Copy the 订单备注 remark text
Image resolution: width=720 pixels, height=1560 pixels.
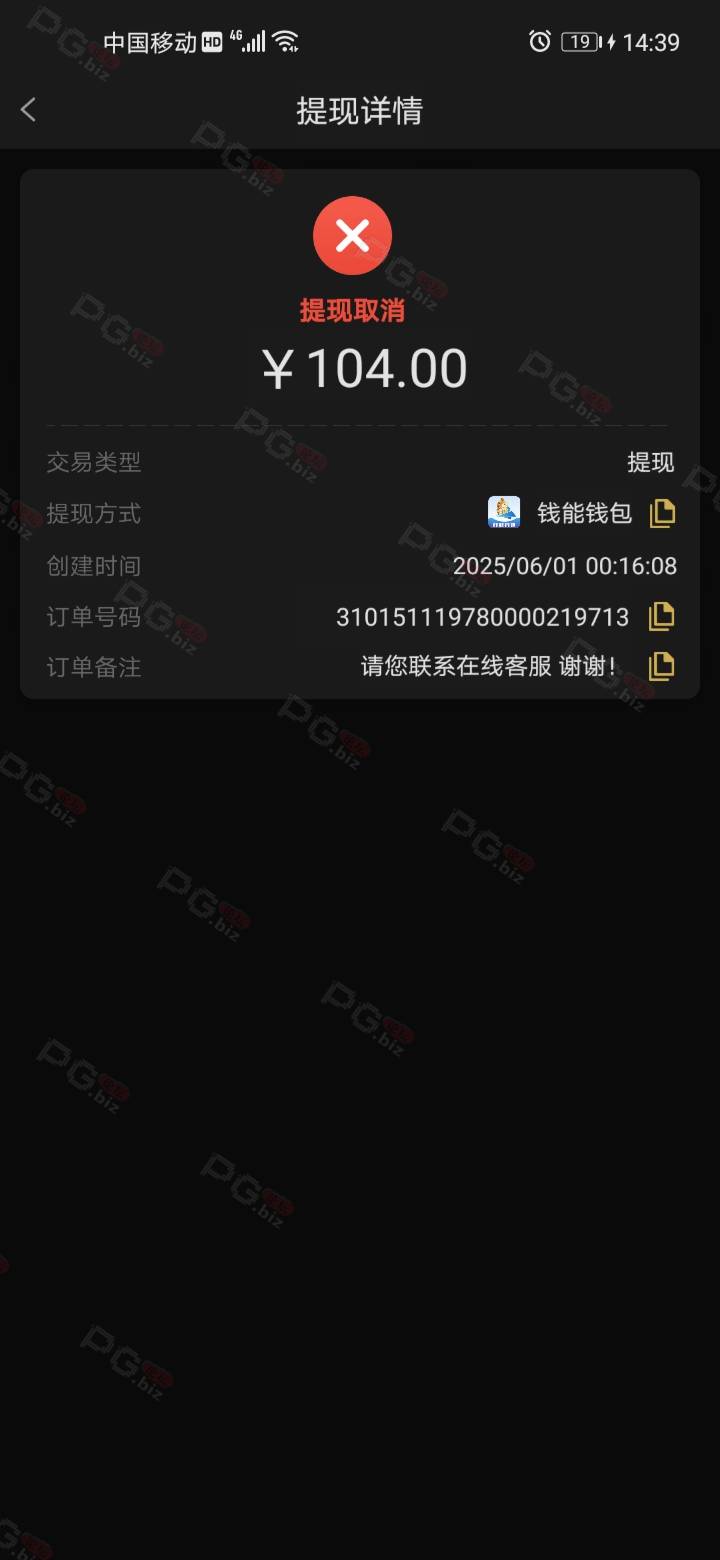coord(662,666)
